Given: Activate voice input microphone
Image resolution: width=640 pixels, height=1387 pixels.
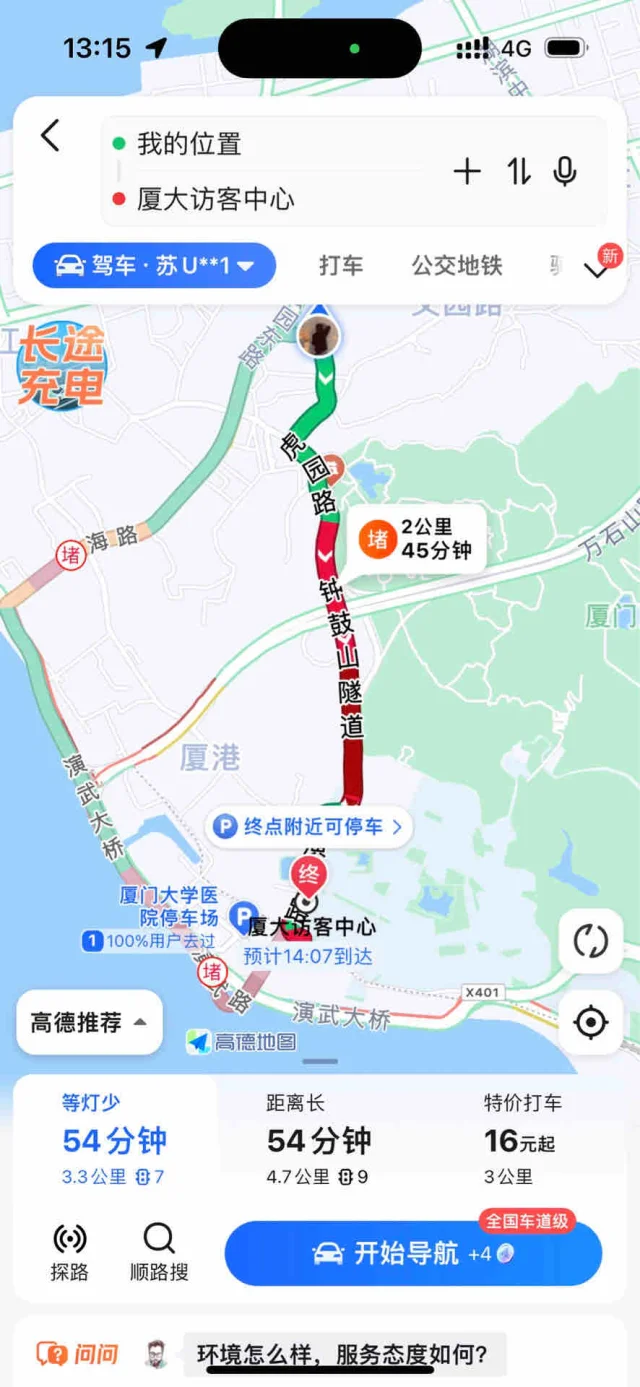Looking at the screenshot, I should click(x=565, y=172).
